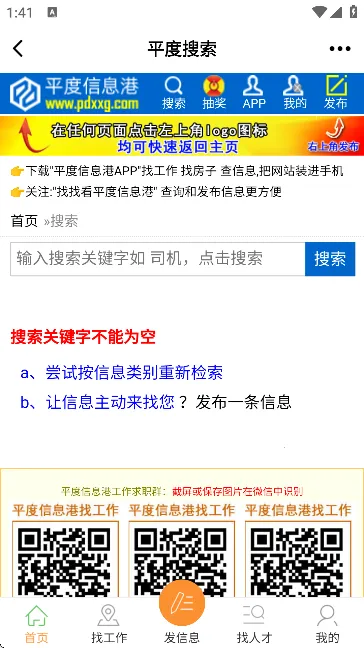The height and width of the screenshot is (648, 364).
Task: Go back using the top-left arrow
Action: tap(18, 49)
